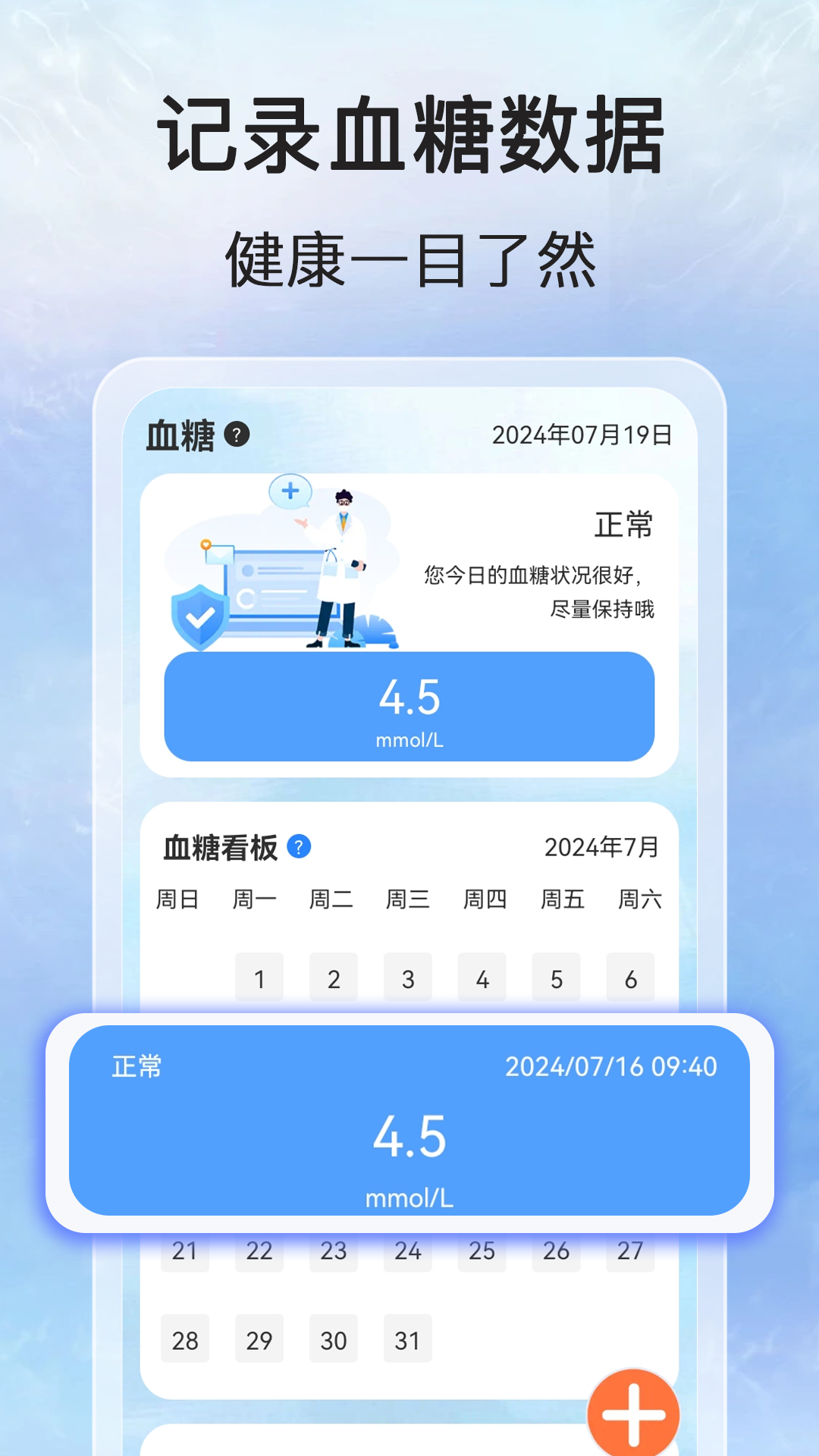
Task: Select date 1 on the calendar
Action: [x=259, y=977]
